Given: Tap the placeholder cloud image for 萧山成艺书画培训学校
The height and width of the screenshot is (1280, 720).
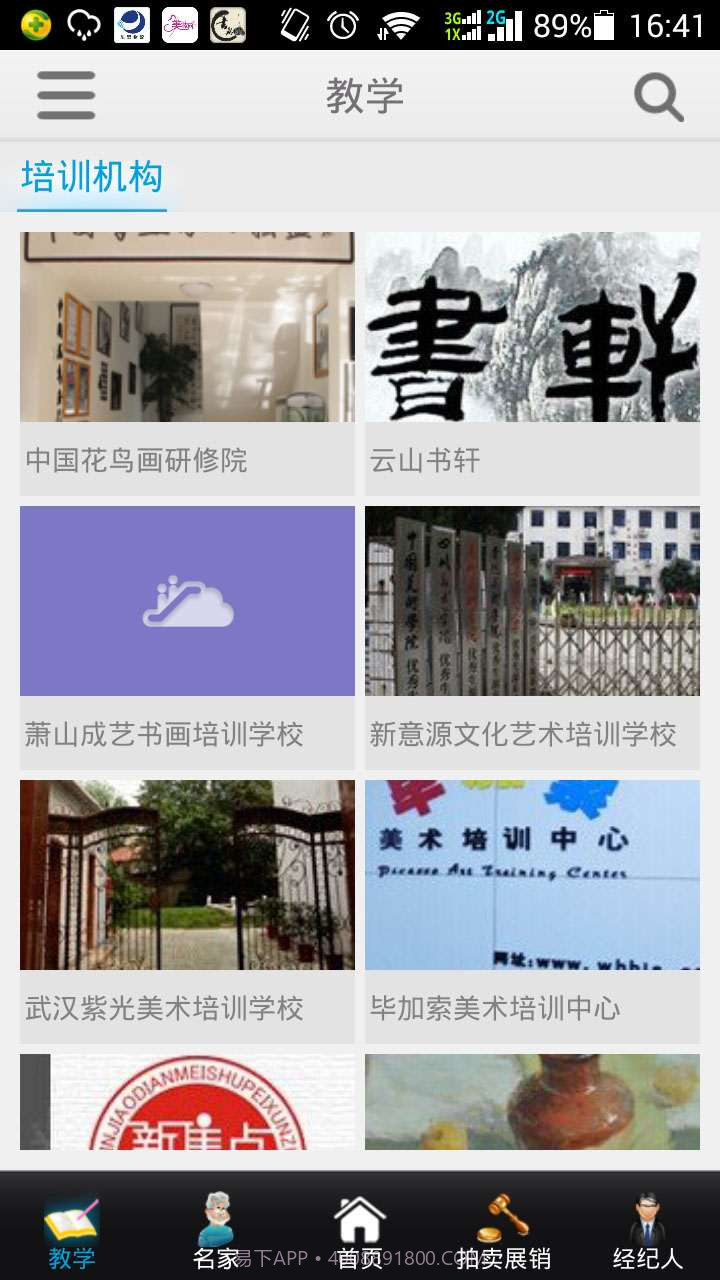Looking at the screenshot, I should (187, 600).
